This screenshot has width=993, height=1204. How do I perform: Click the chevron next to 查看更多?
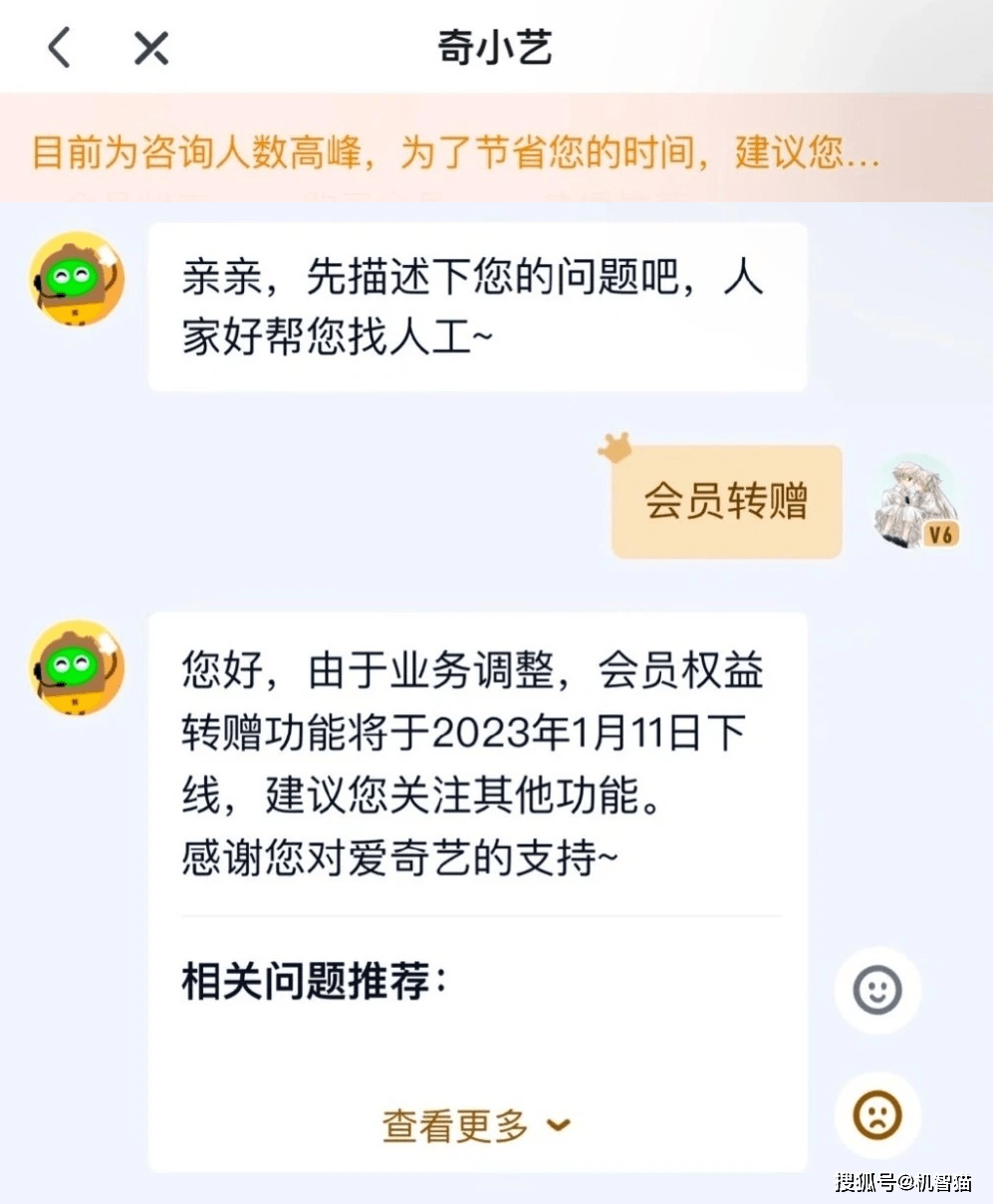point(558,1125)
